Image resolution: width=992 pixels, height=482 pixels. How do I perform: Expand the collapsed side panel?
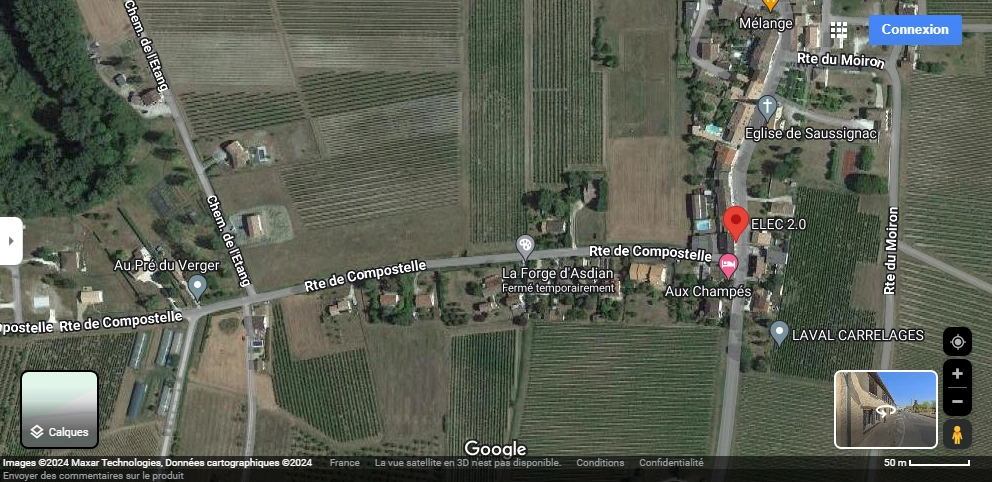(x=10, y=241)
